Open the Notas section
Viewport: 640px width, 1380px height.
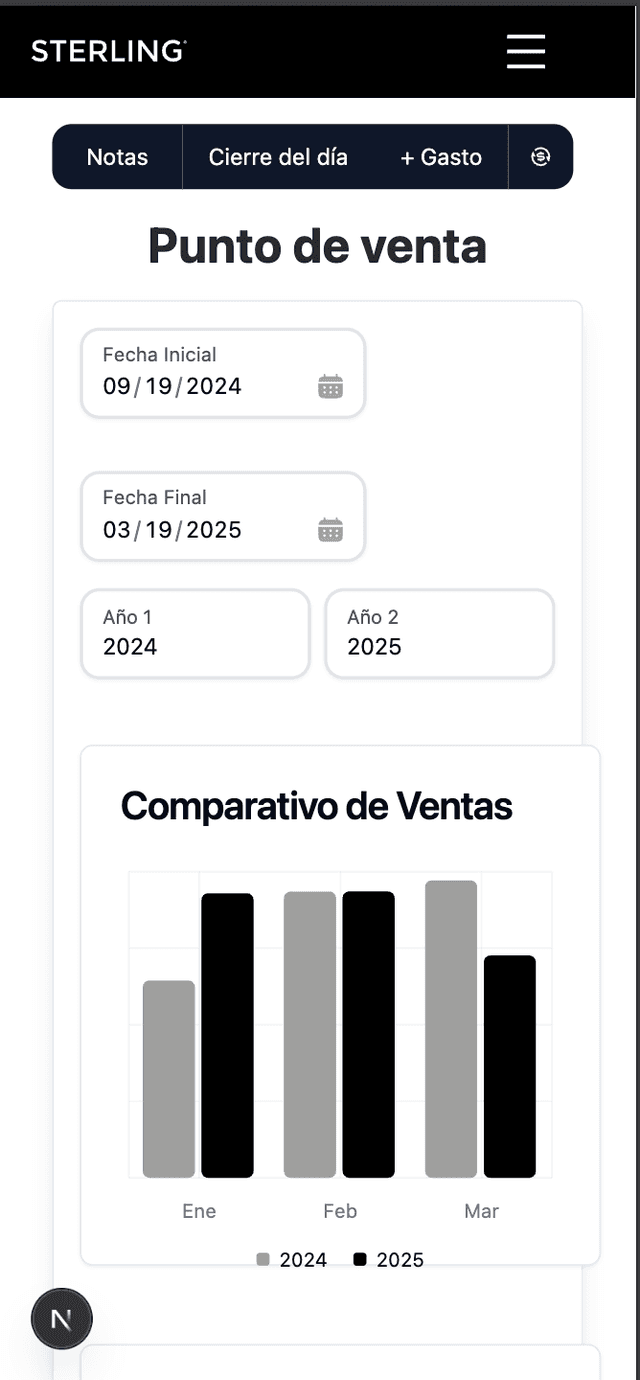click(x=117, y=157)
